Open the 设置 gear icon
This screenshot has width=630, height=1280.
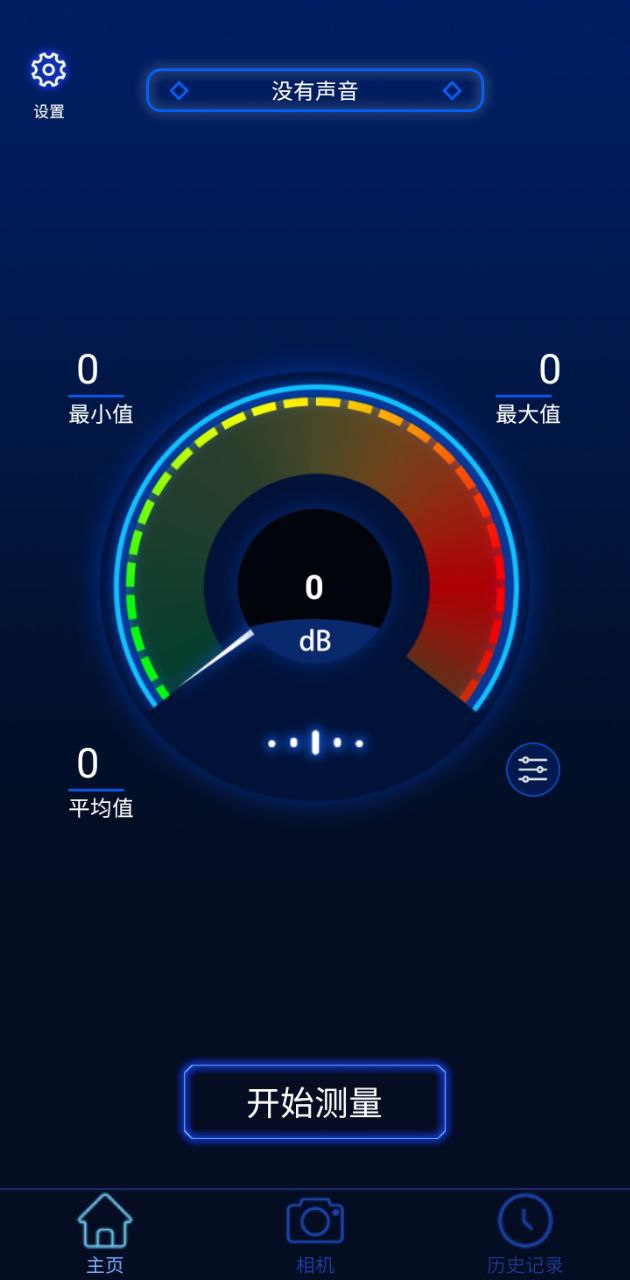tap(48, 70)
